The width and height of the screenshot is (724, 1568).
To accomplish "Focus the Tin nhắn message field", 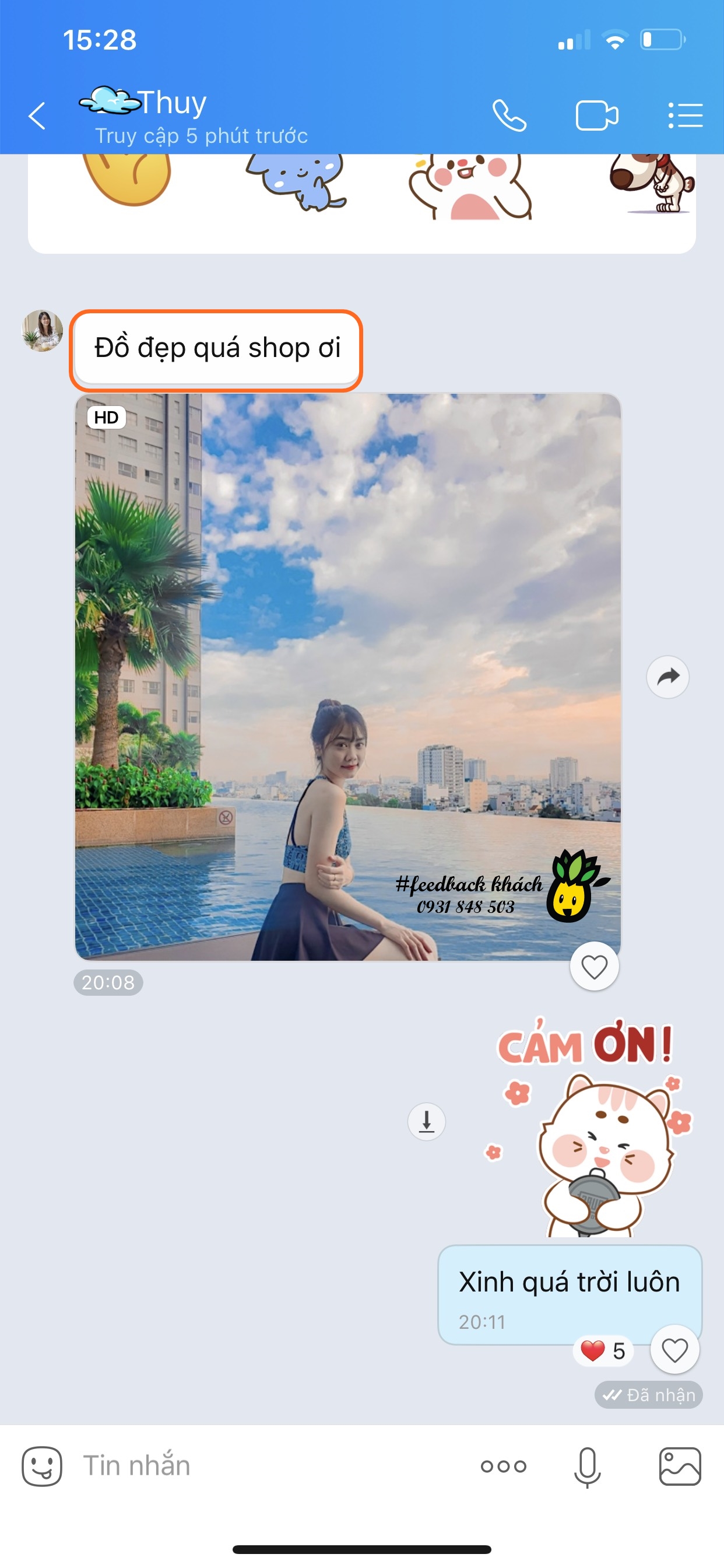I will coord(268,1466).
